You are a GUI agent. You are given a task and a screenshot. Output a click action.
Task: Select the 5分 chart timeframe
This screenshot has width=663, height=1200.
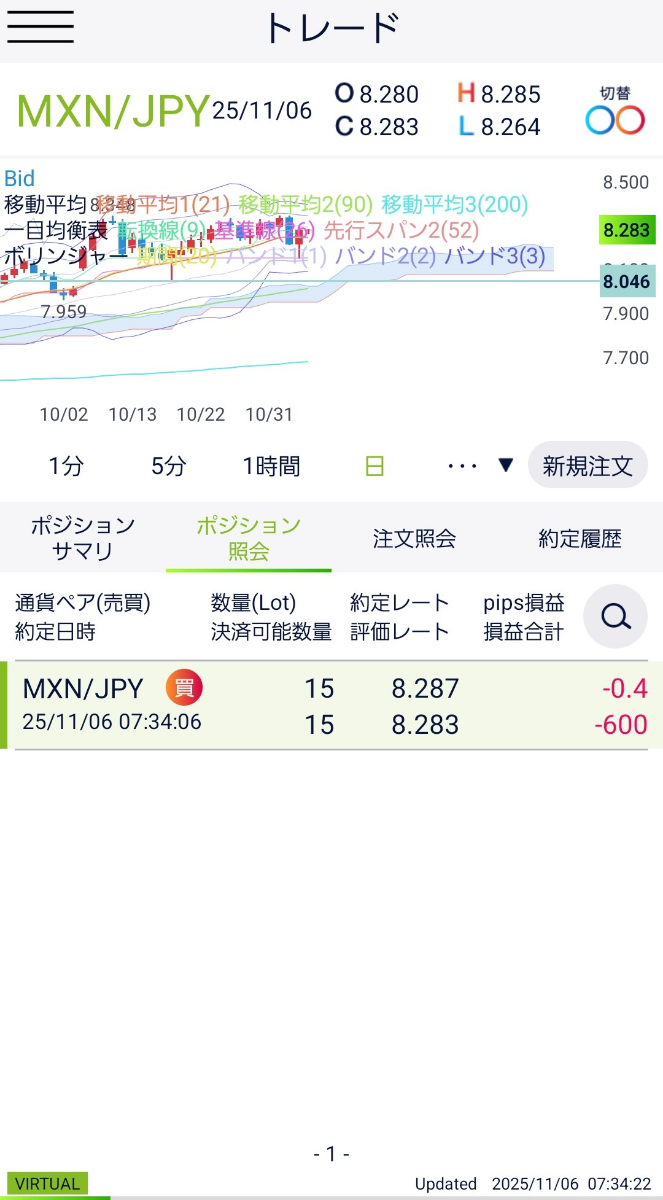168,466
